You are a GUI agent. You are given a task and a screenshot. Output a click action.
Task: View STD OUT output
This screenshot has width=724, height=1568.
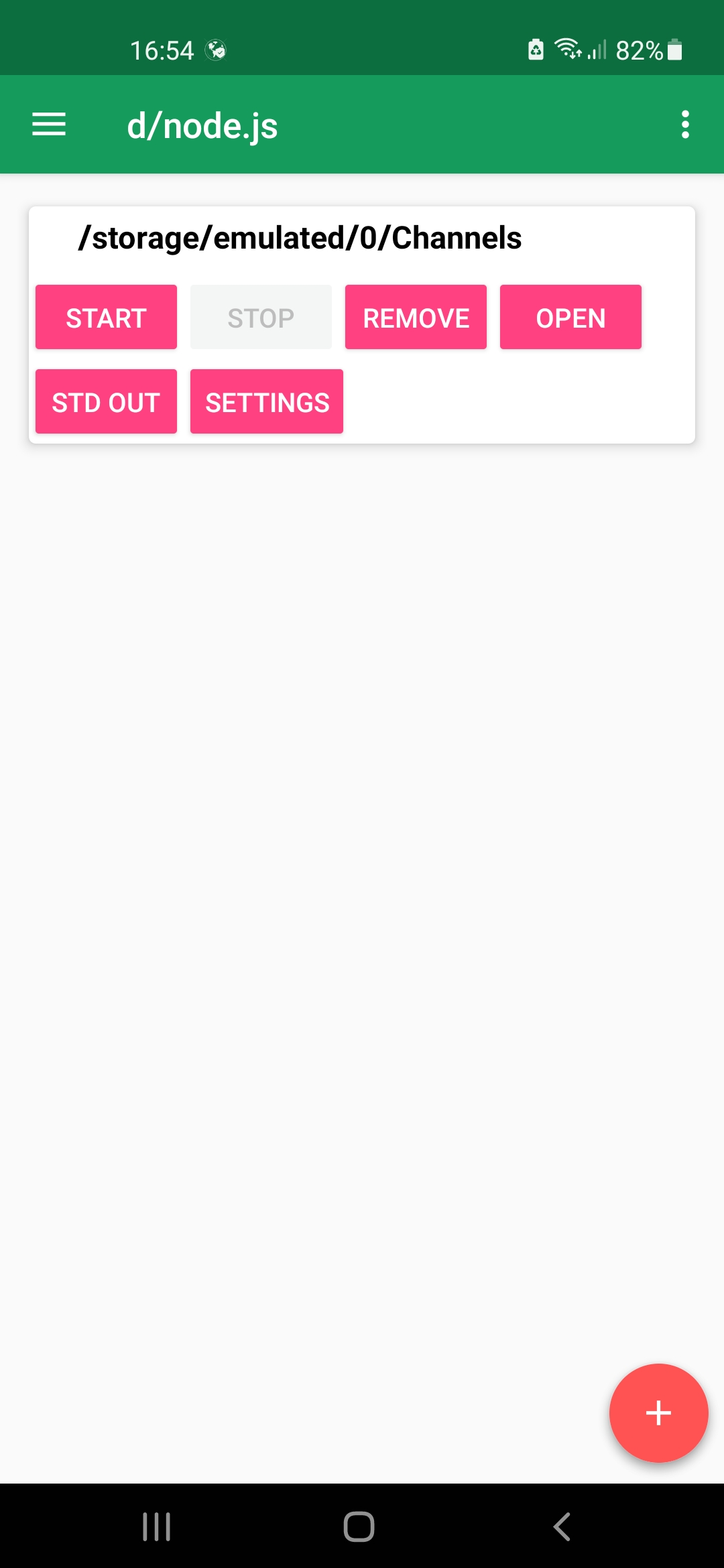[106, 401]
